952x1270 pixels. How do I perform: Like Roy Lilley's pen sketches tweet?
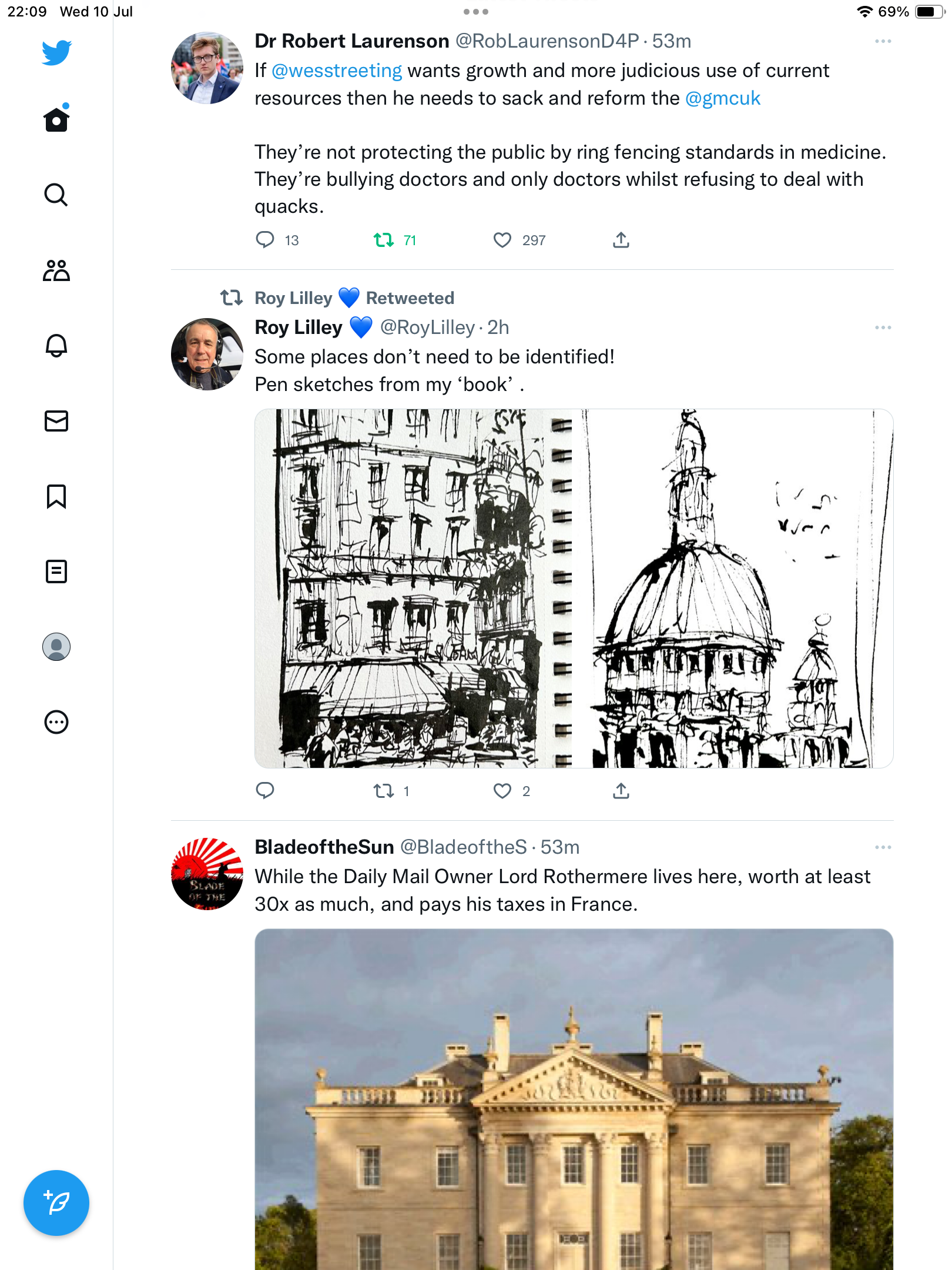[502, 791]
